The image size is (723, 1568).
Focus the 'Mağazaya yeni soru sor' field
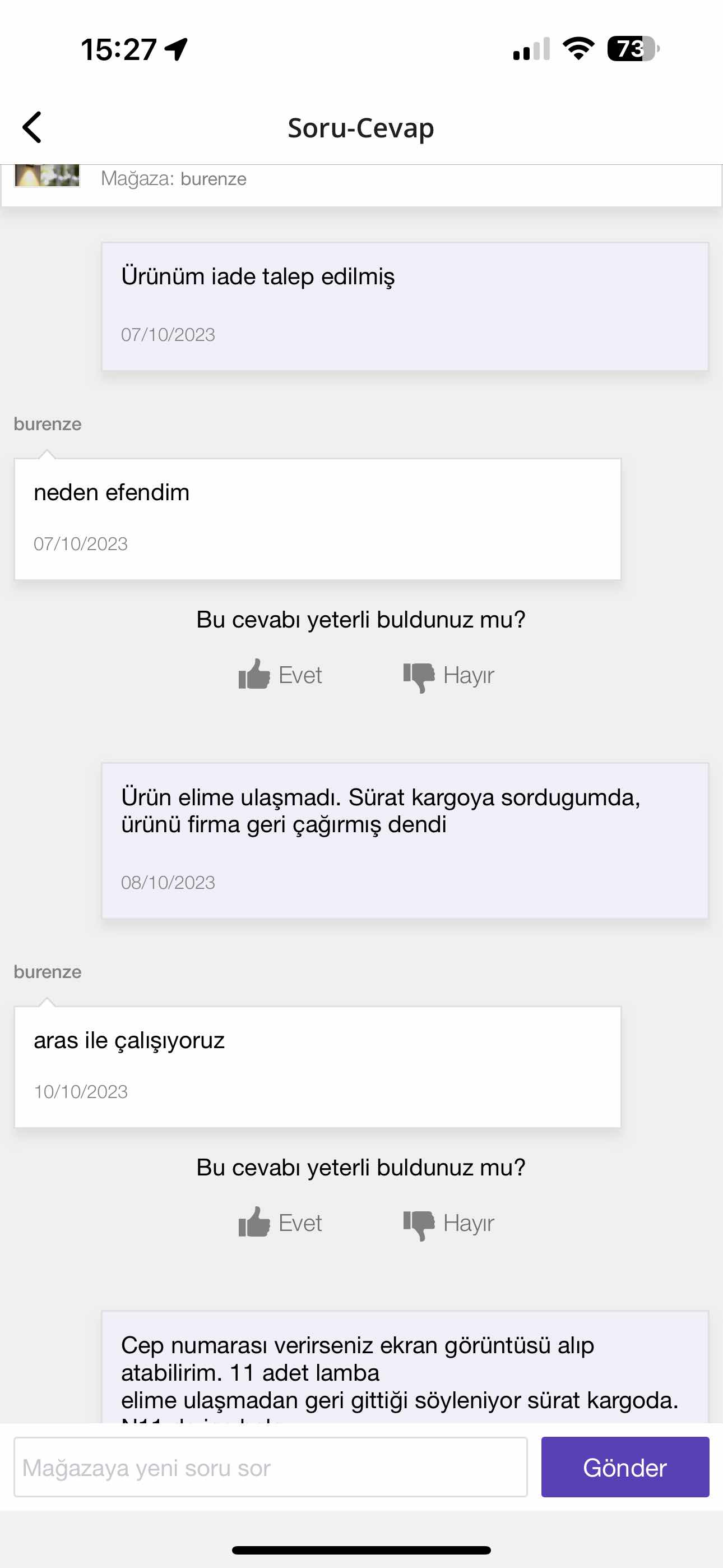pyautogui.click(x=270, y=1467)
